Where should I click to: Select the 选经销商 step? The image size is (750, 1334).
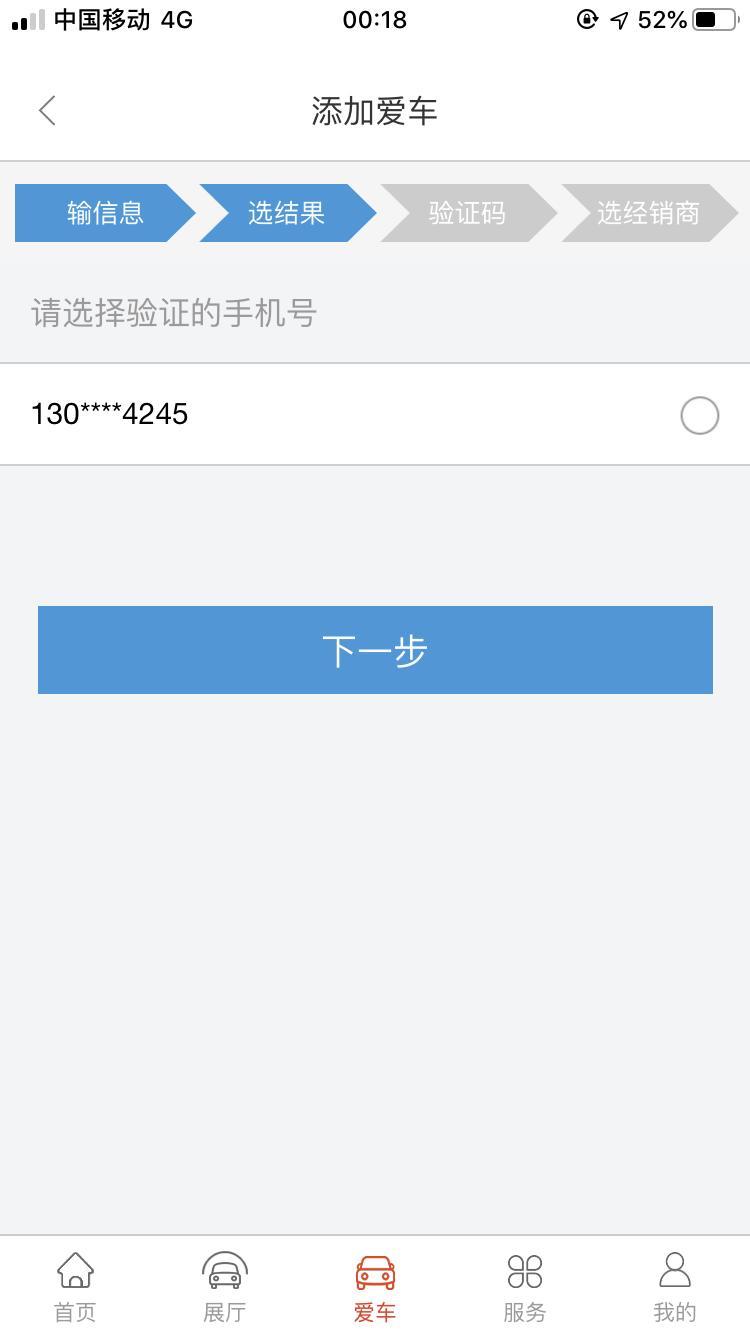click(x=650, y=212)
